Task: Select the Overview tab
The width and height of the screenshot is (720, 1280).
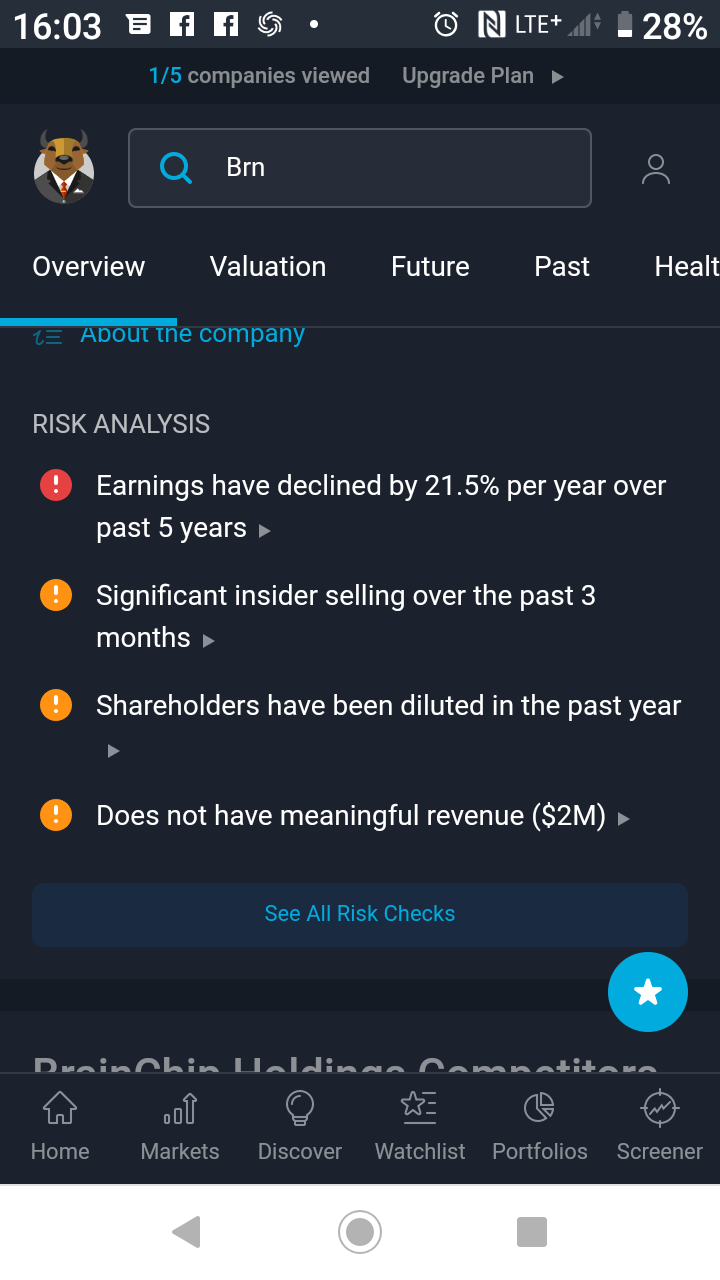Action: point(89,266)
